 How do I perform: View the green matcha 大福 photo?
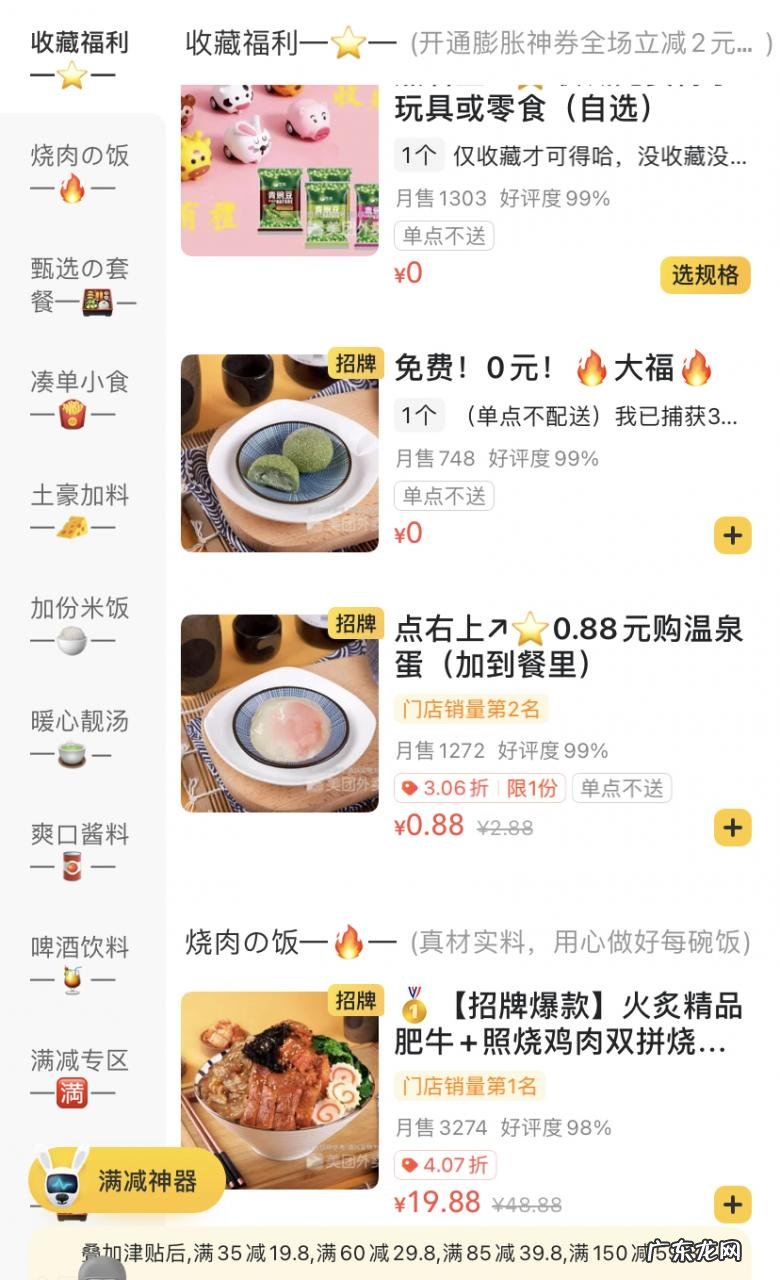280,445
